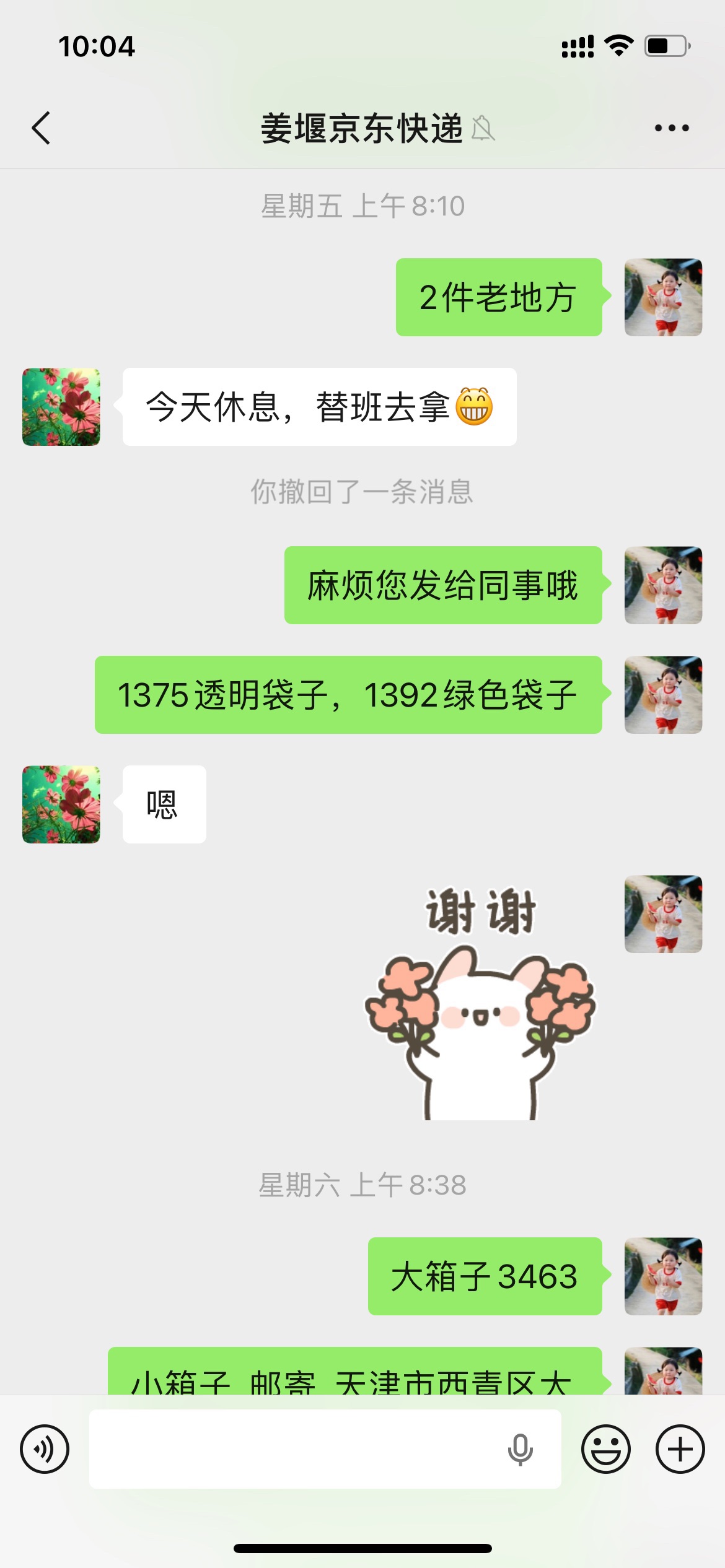Switch to voice message input

[x=45, y=1449]
